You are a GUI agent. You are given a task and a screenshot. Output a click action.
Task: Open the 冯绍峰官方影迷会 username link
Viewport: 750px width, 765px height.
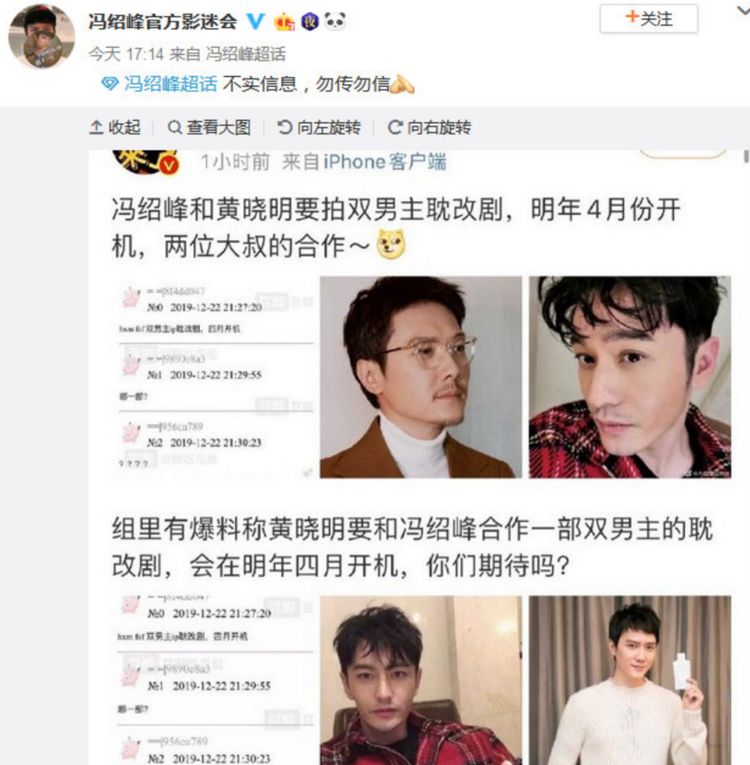pyautogui.click(x=164, y=21)
